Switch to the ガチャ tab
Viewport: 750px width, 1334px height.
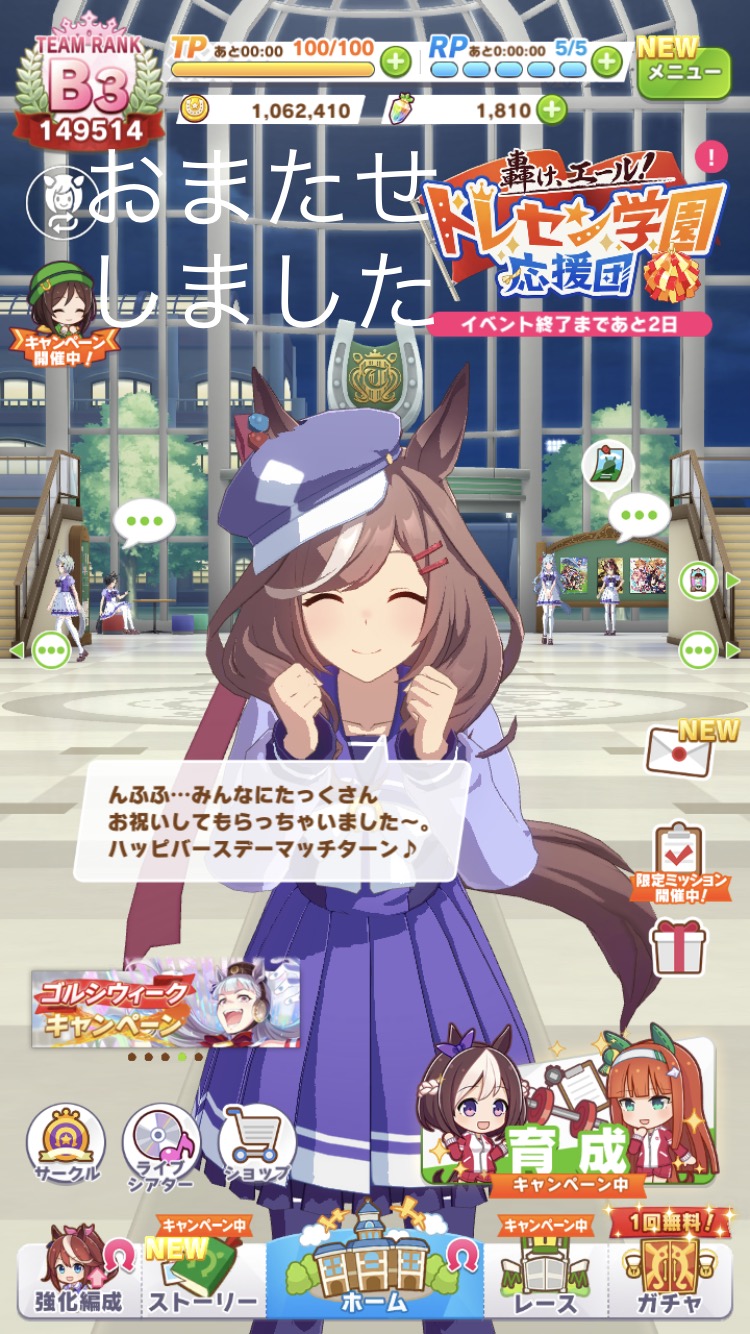click(670, 1274)
